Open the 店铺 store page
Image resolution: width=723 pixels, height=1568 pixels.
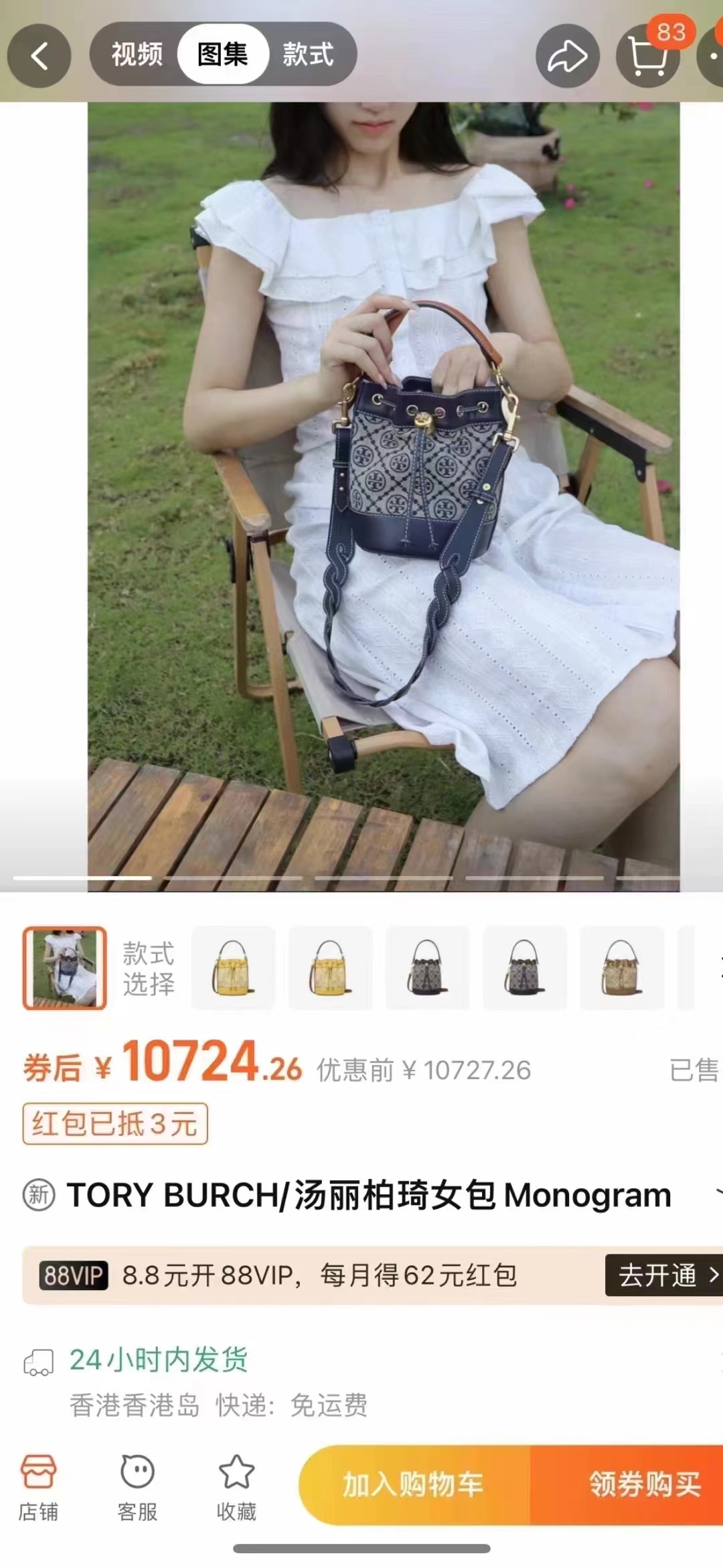[38, 1484]
